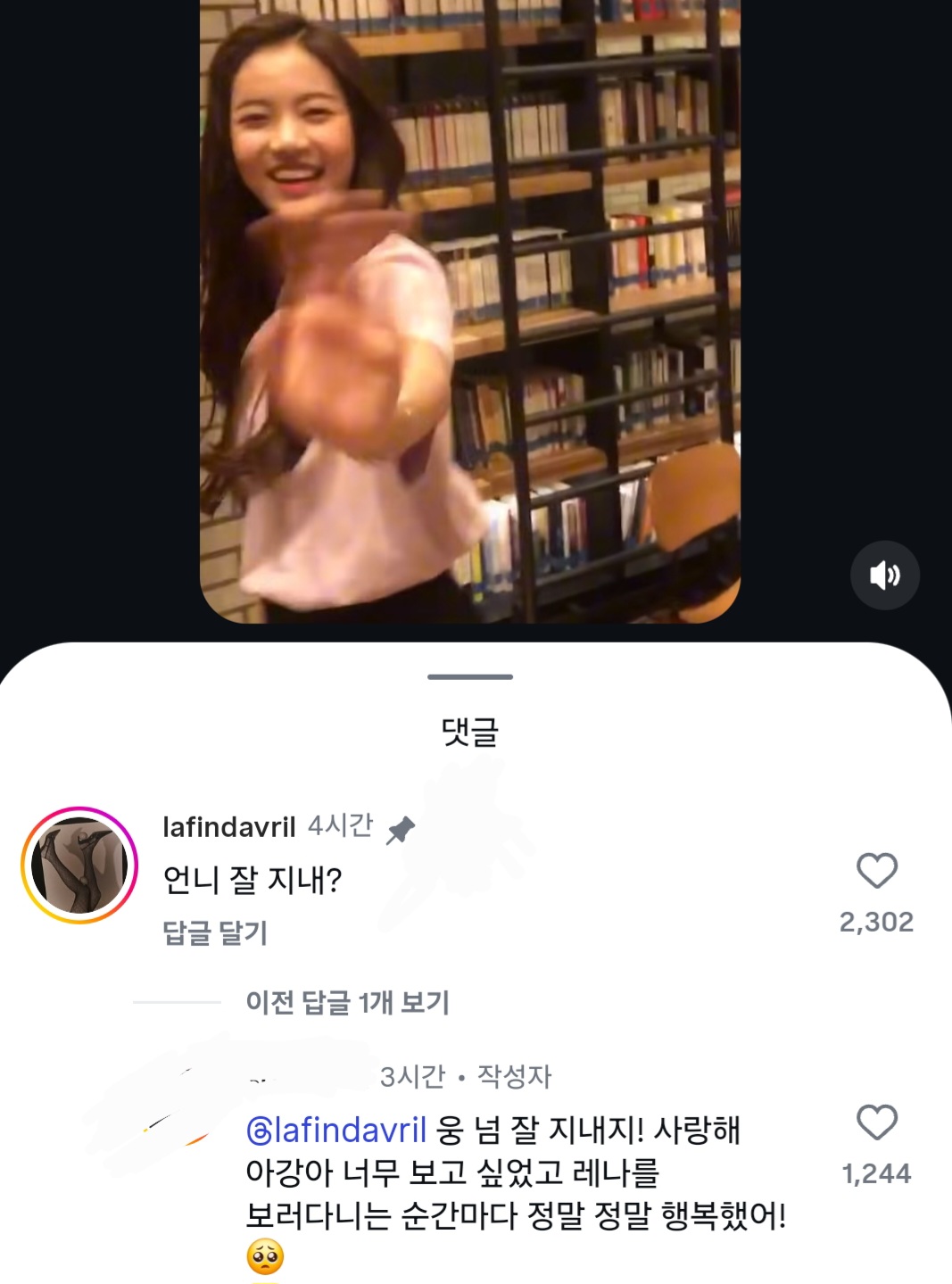Screen dimensions: 952x1284
Task: Open lafindavril username above the comment
Action: coord(228,827)
